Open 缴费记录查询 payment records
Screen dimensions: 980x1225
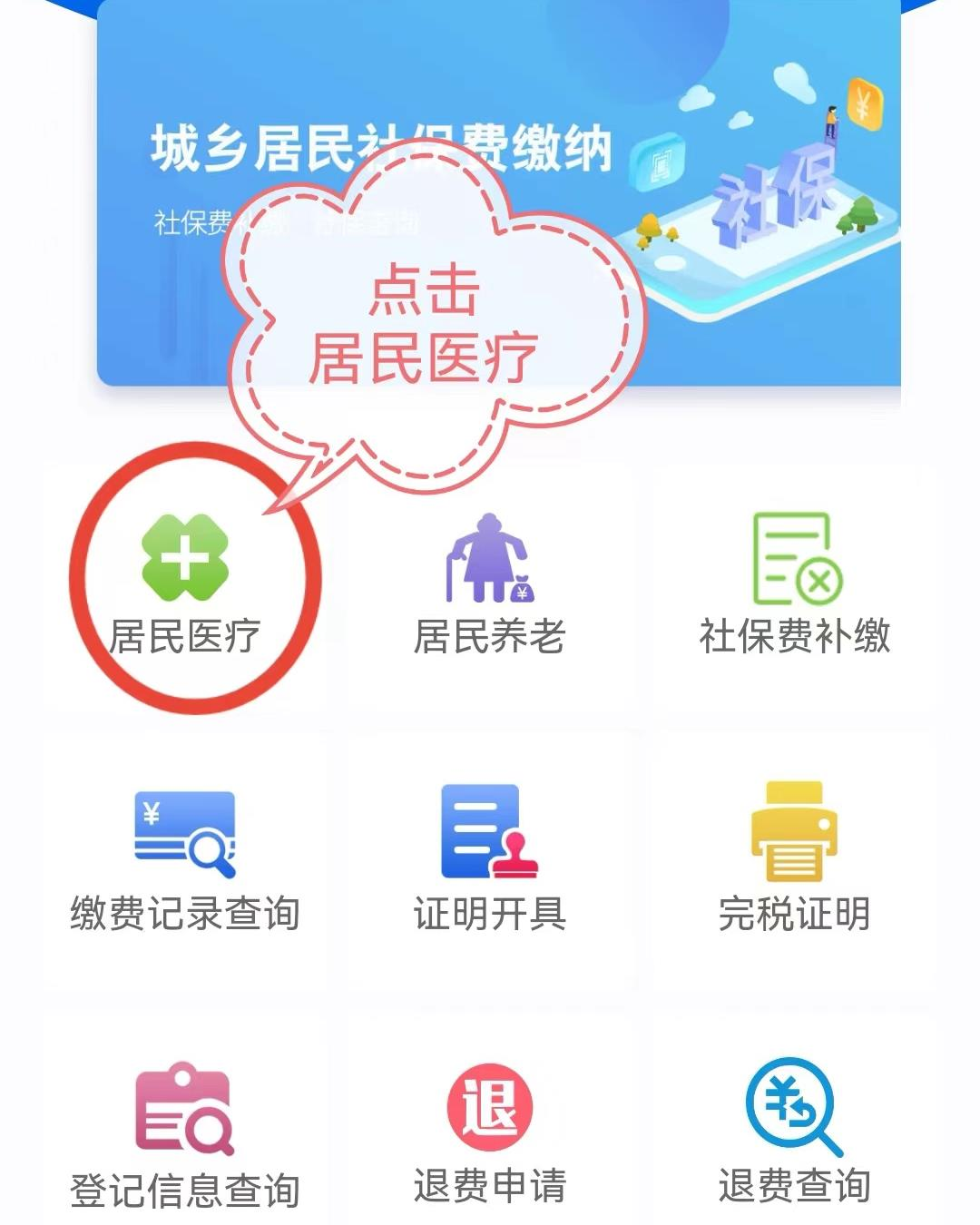point(185,862)
